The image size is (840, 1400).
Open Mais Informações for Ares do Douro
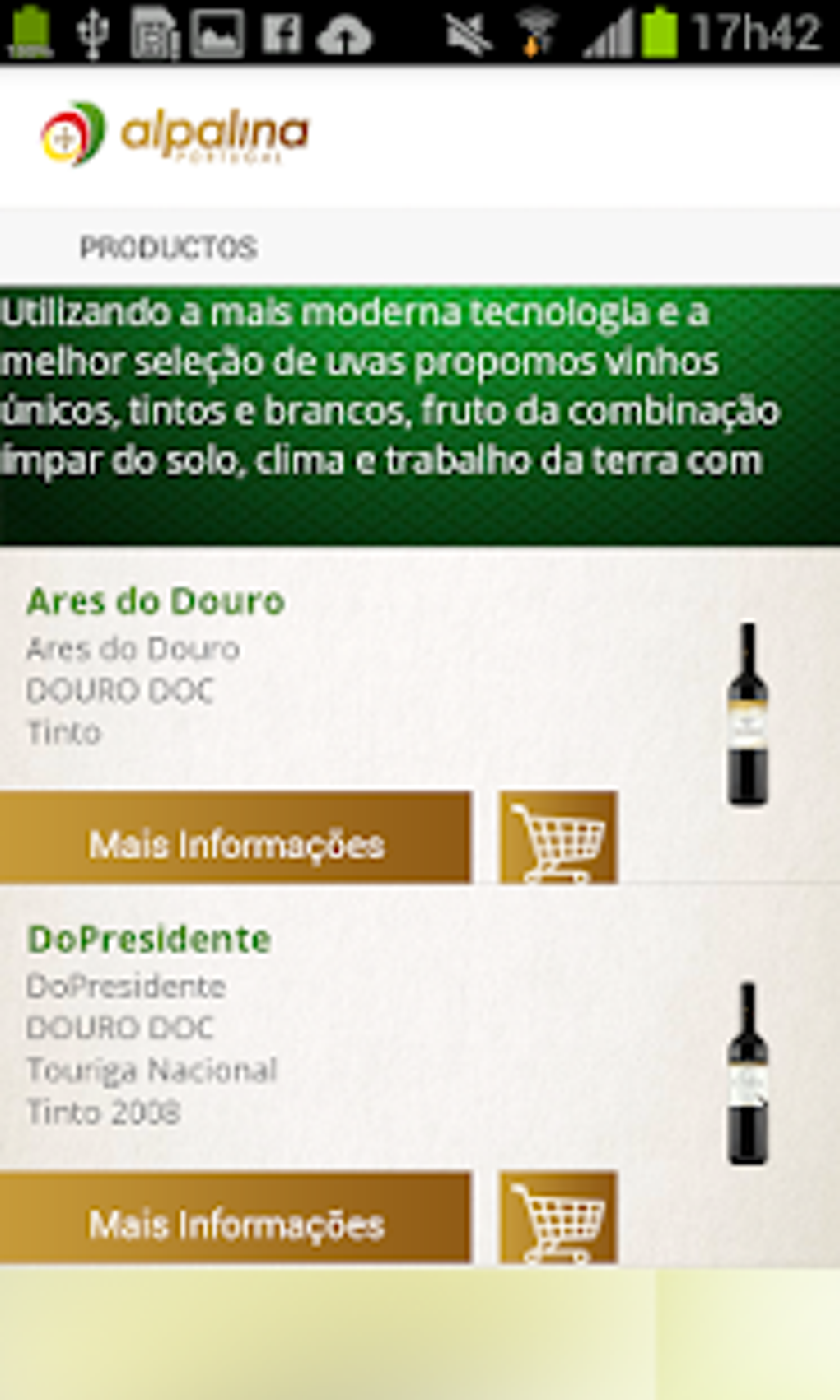(236, 838)
